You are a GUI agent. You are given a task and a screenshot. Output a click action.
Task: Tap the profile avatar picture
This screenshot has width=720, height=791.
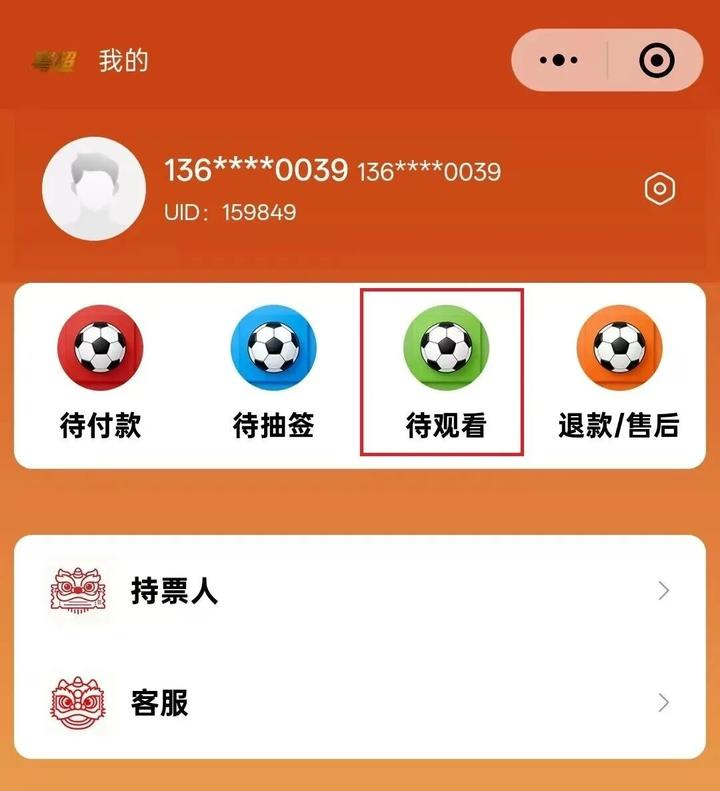[x=94, y=189]
